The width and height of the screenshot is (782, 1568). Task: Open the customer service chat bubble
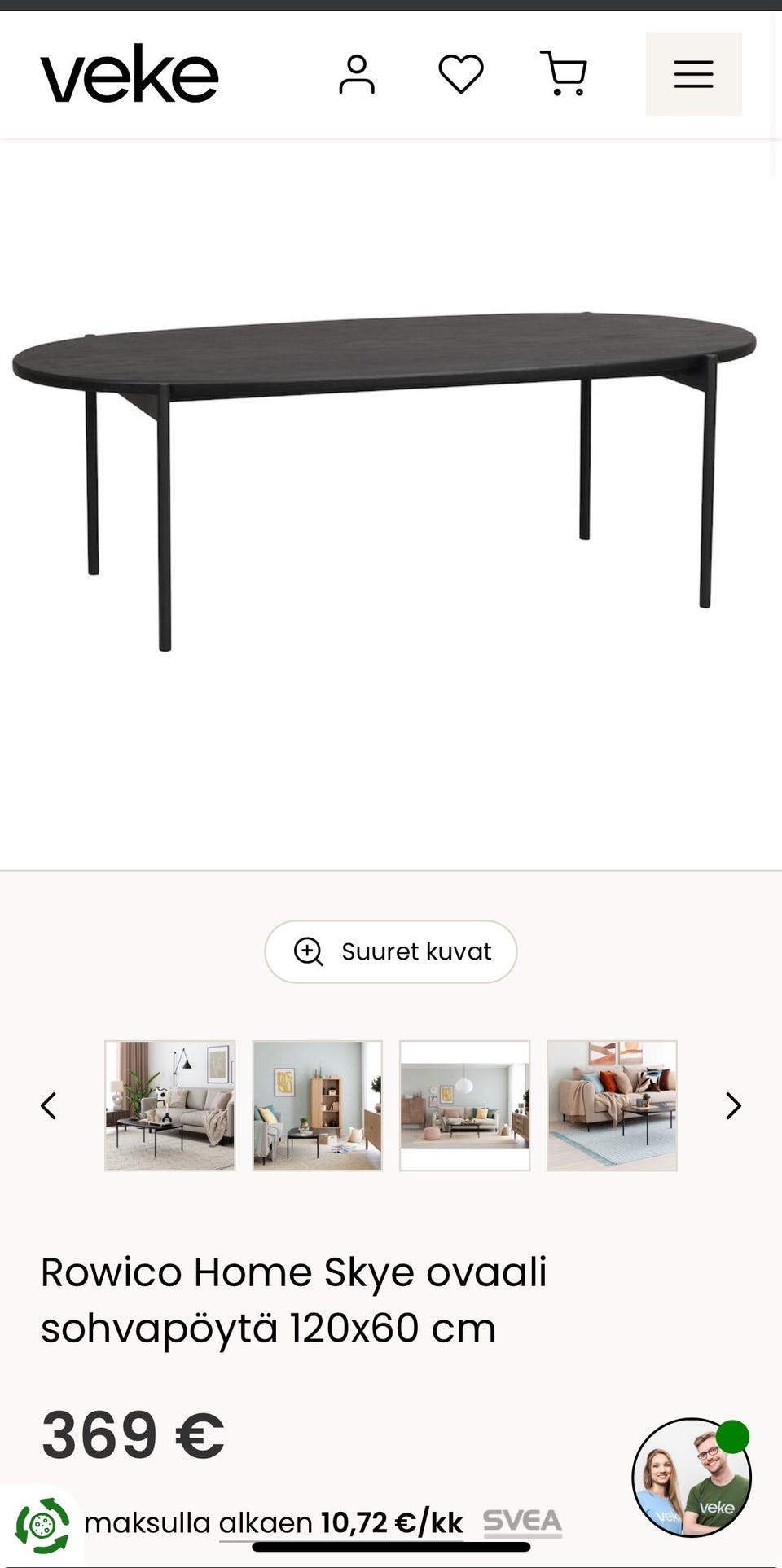tap(692, 1478)
